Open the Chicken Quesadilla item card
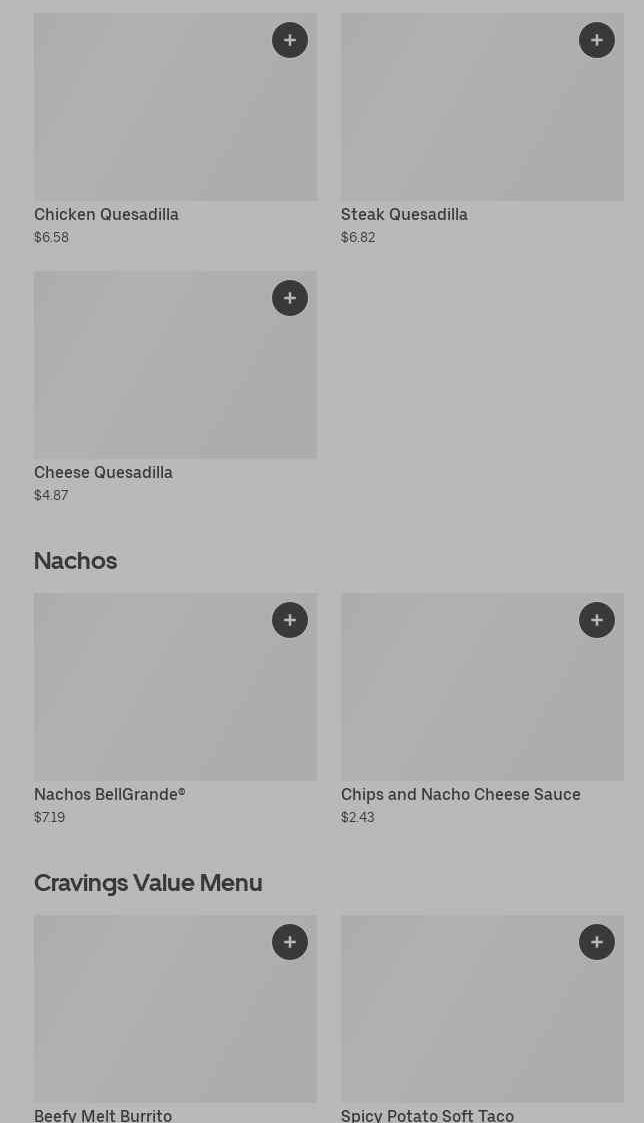Screen dimensions: 644x1123 (176, 130)
